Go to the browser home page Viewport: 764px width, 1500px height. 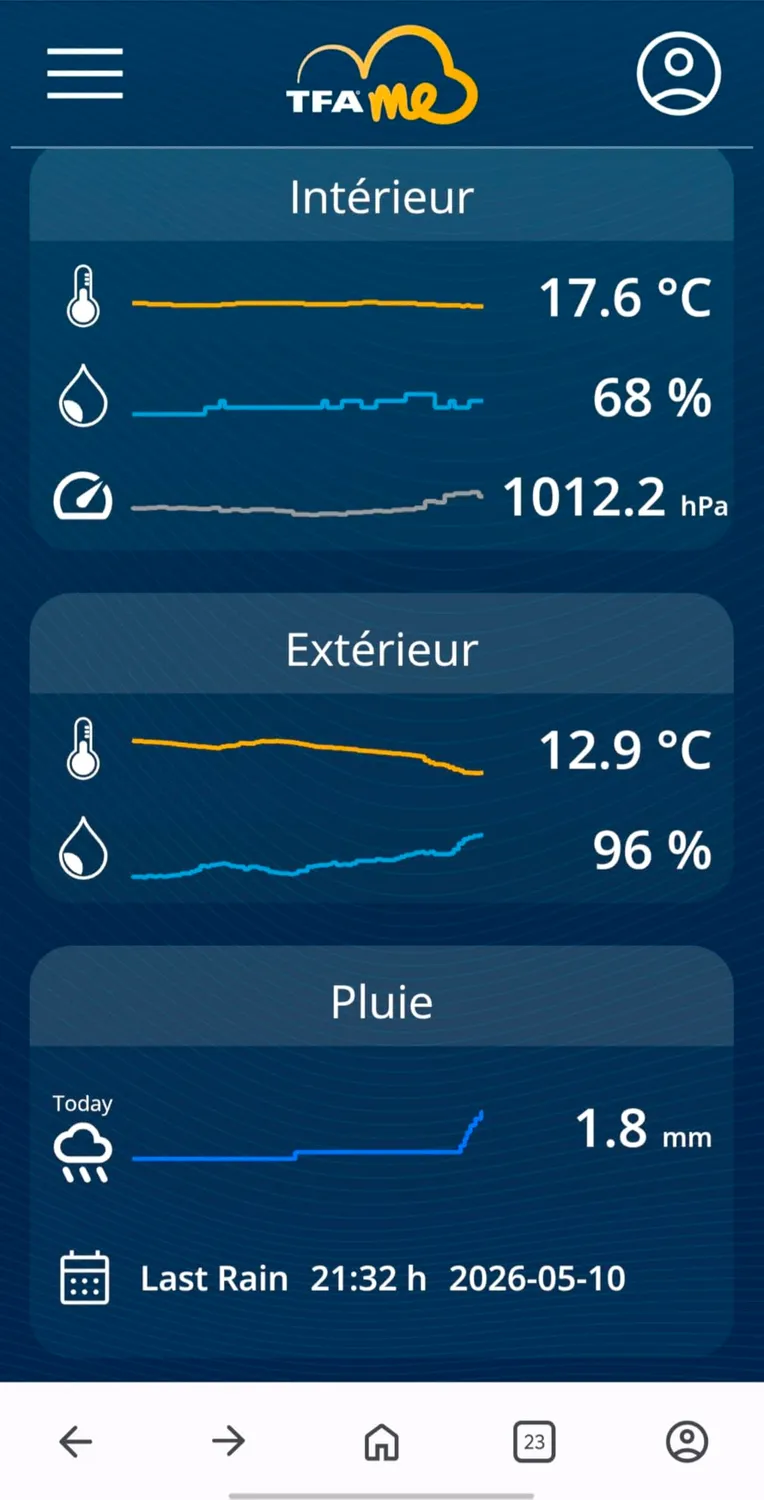pyautogui.click(x=381, y=1442)
